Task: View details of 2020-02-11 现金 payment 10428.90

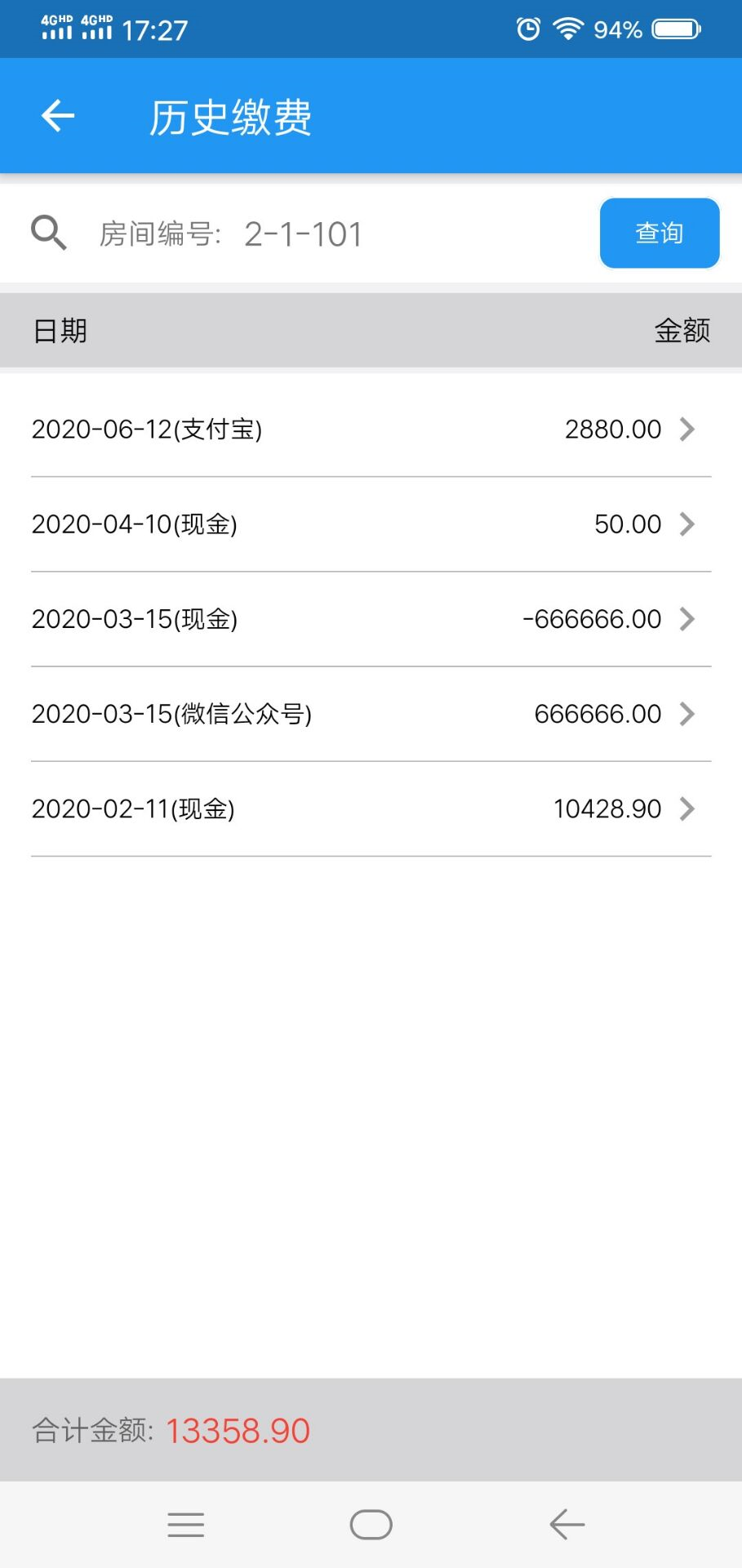Action: click(371, 808)
